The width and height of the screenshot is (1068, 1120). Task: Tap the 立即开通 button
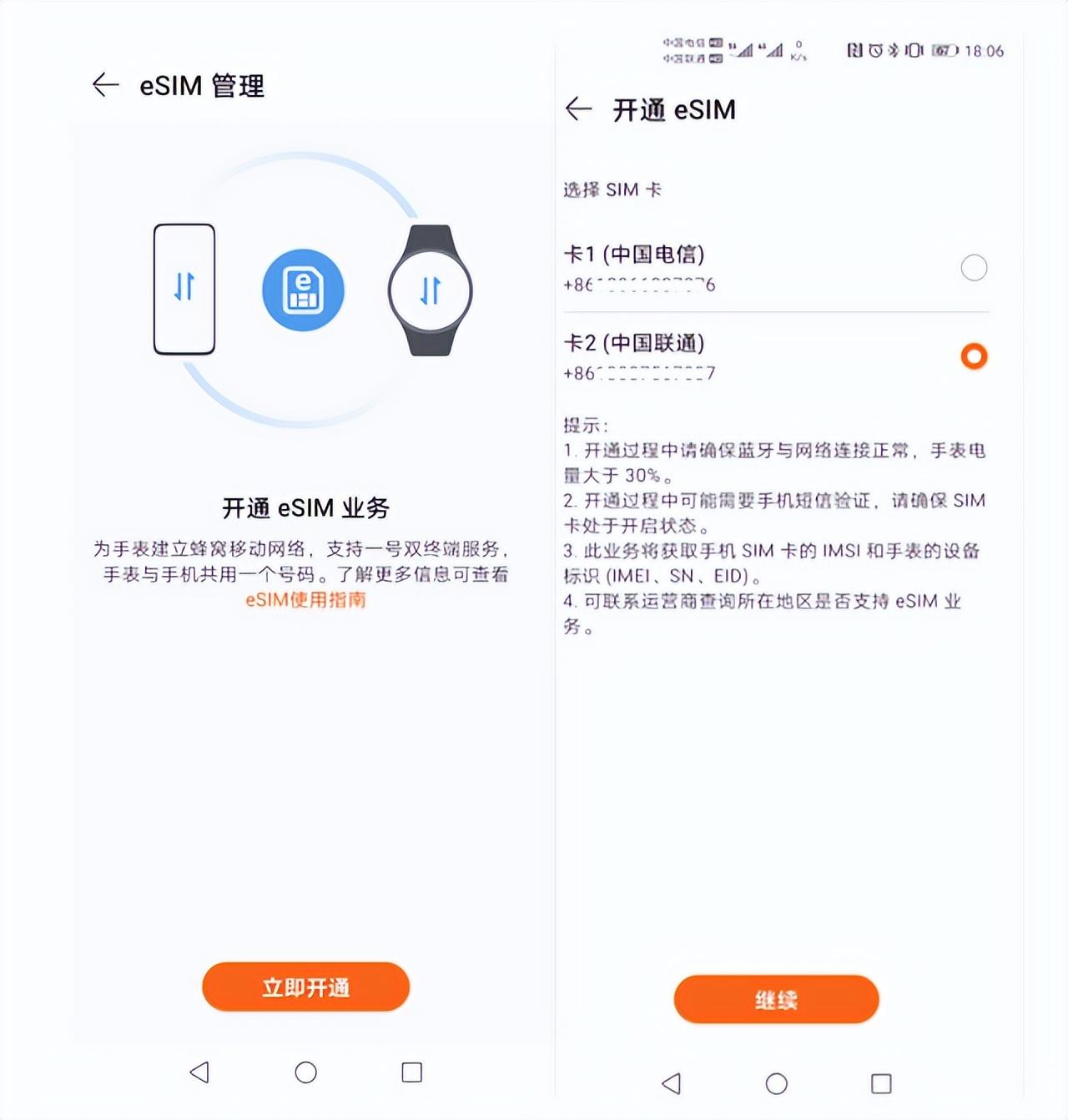click(x=305, y=987)
